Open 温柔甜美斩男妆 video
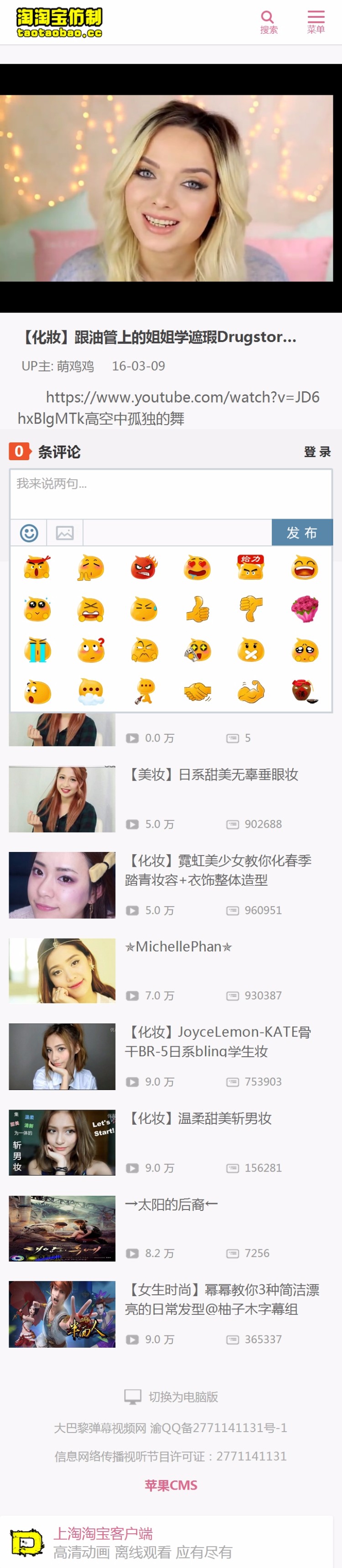 coord(198,1118)
